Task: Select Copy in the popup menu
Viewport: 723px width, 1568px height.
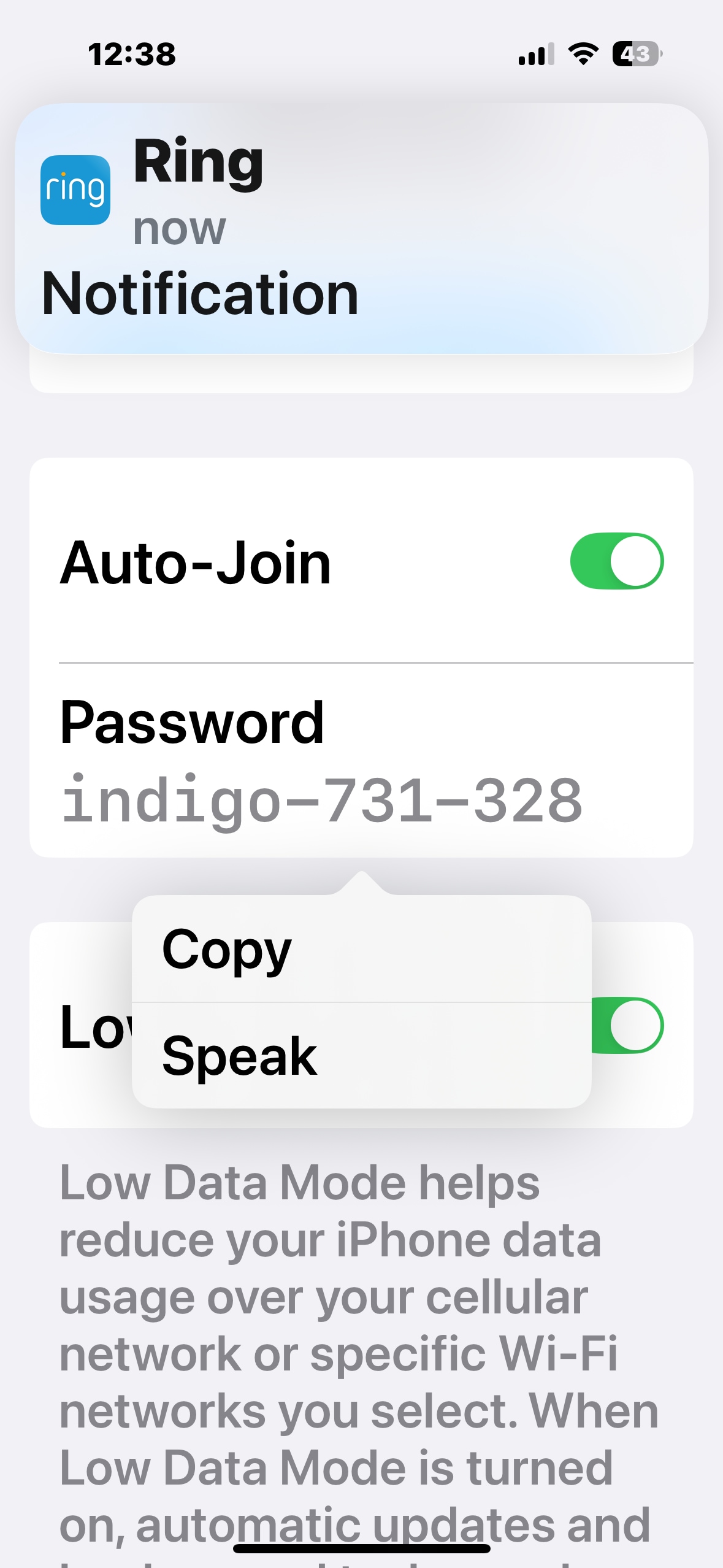Action: click(x=361, y=949)
